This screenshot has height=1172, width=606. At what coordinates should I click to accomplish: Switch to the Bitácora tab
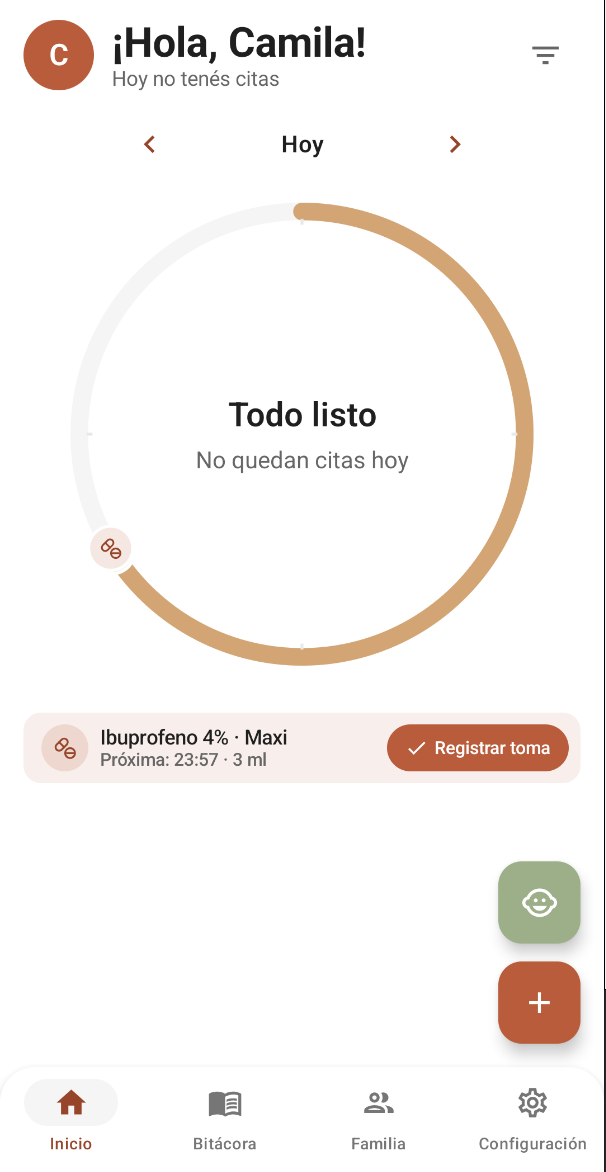(x=224, y=1118)
